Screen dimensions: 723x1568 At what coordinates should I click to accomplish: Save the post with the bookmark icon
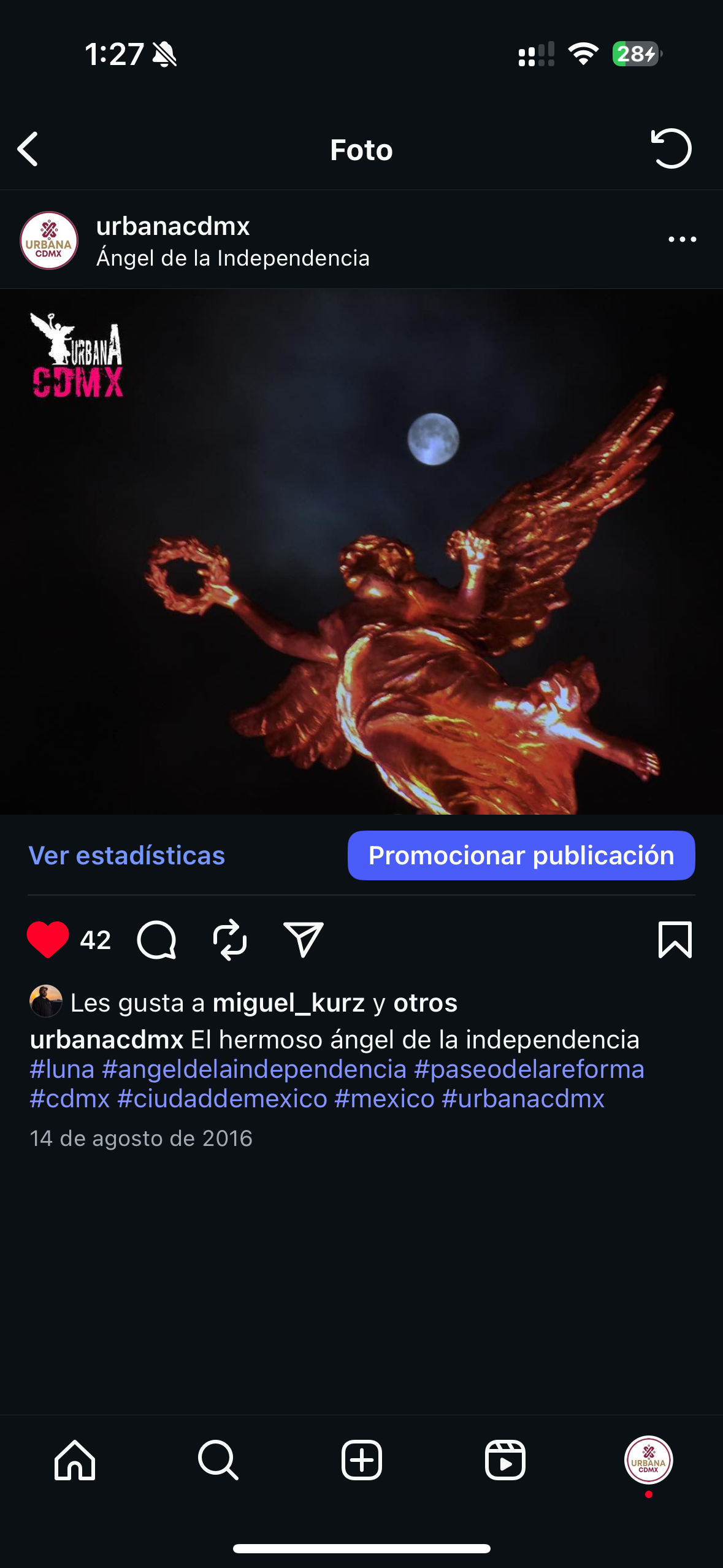pos(675,939)
